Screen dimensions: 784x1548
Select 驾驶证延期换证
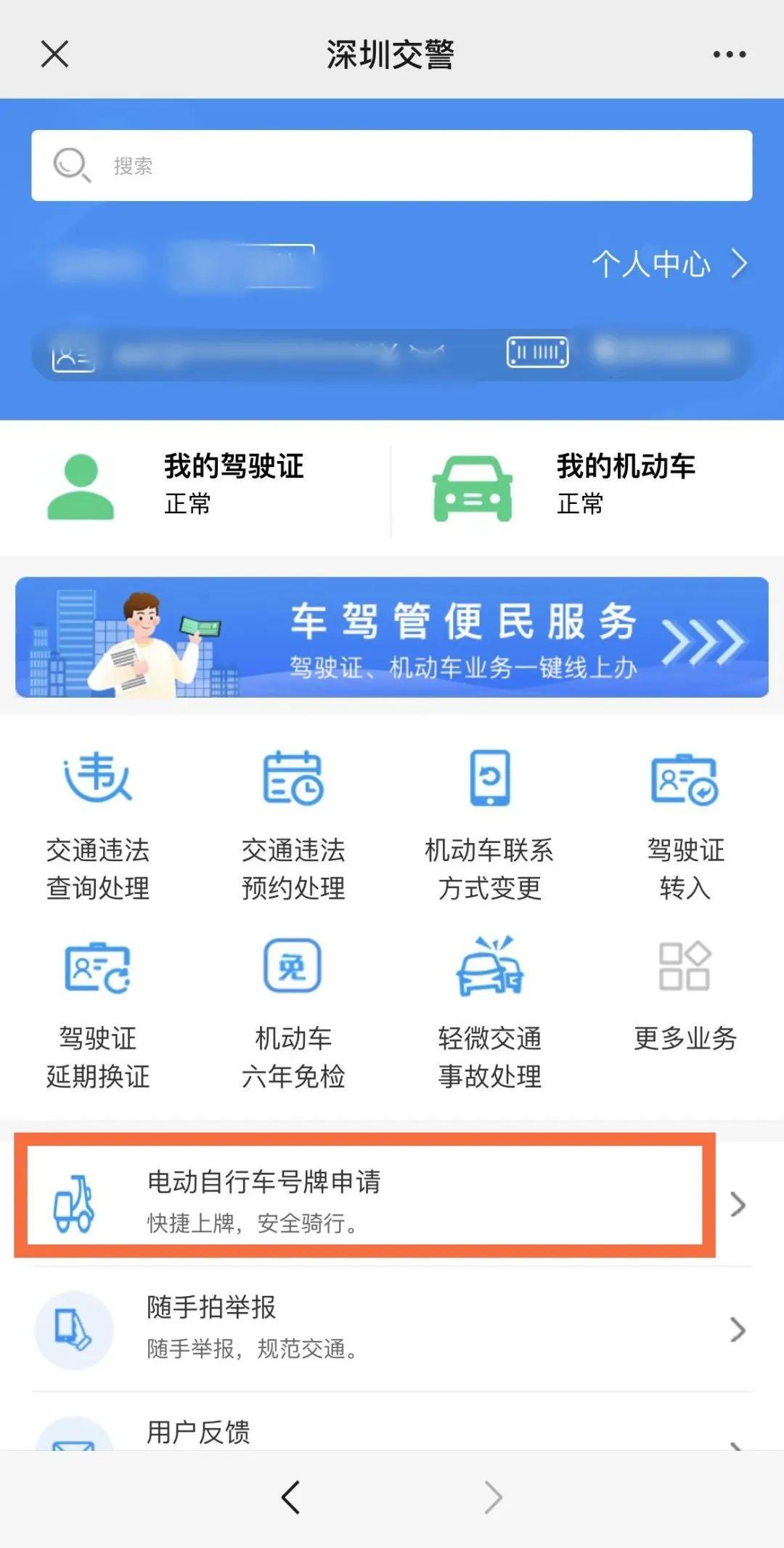tap(98, 1013)
